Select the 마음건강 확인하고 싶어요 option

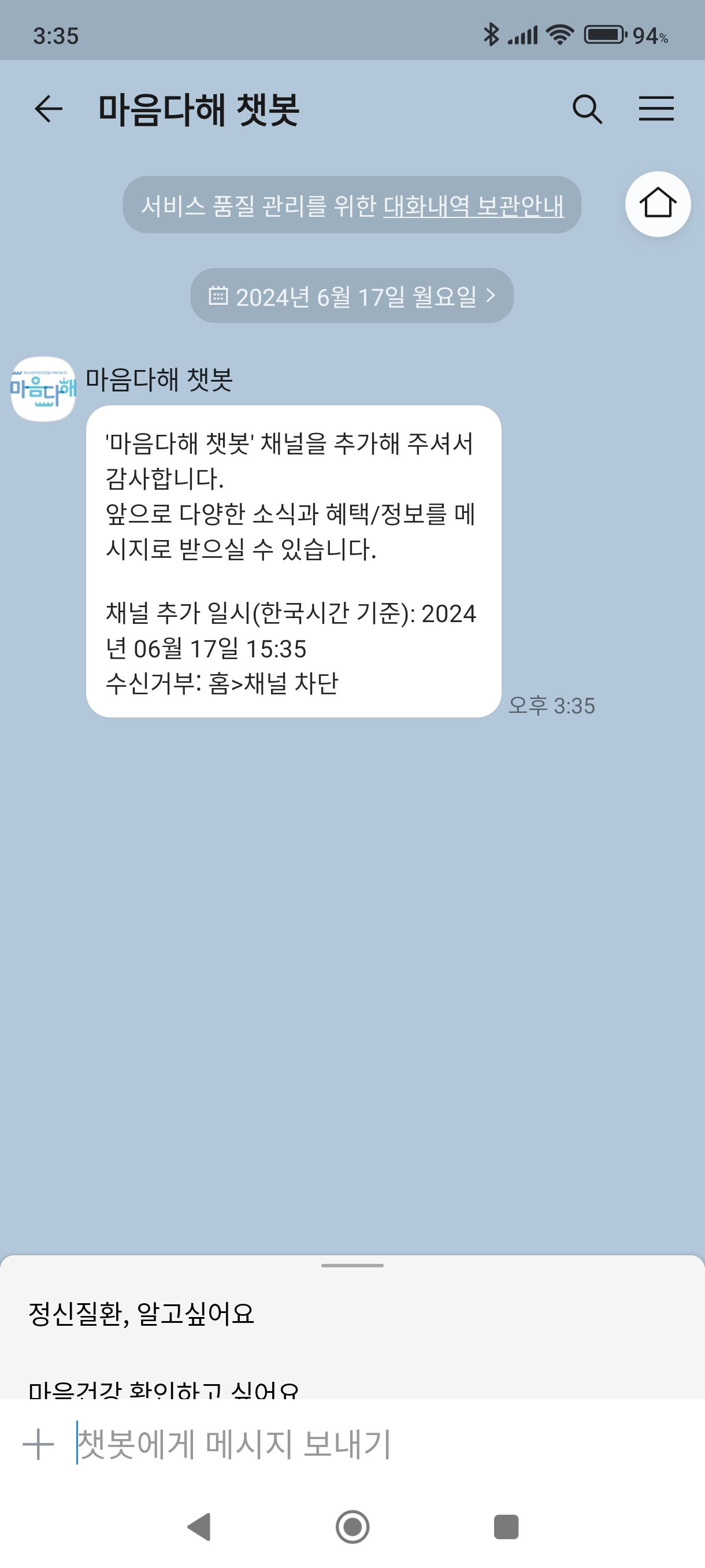click(164, 1389)
